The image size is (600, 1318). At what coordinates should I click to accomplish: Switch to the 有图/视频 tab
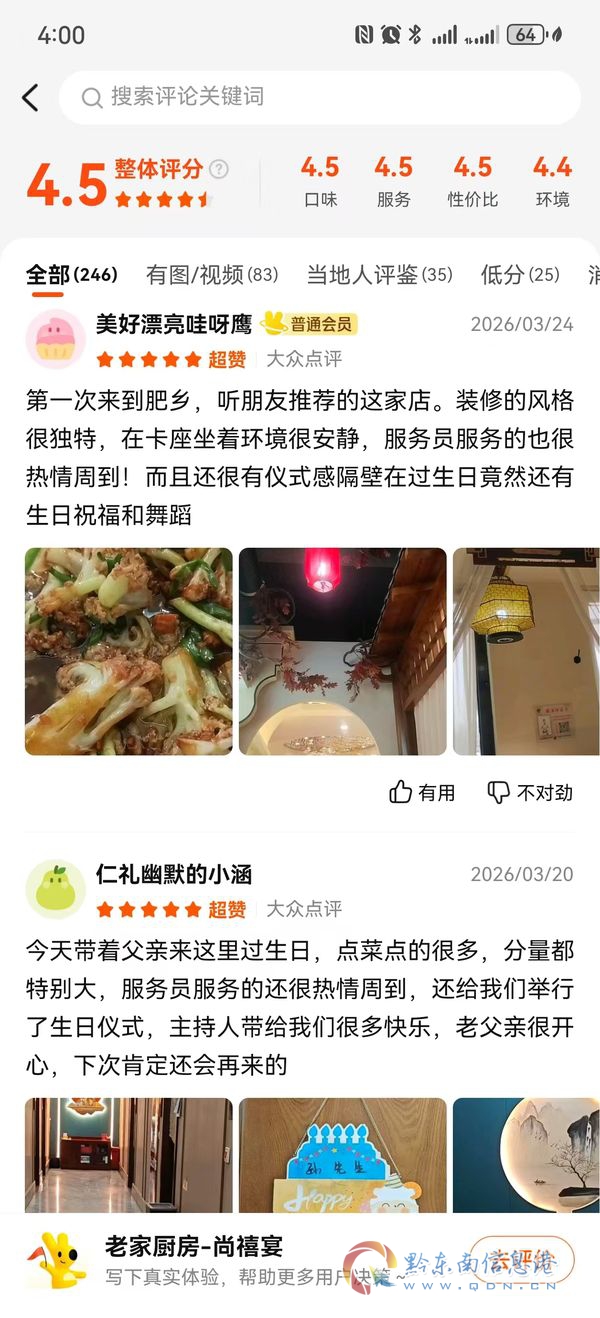[212, 275]
